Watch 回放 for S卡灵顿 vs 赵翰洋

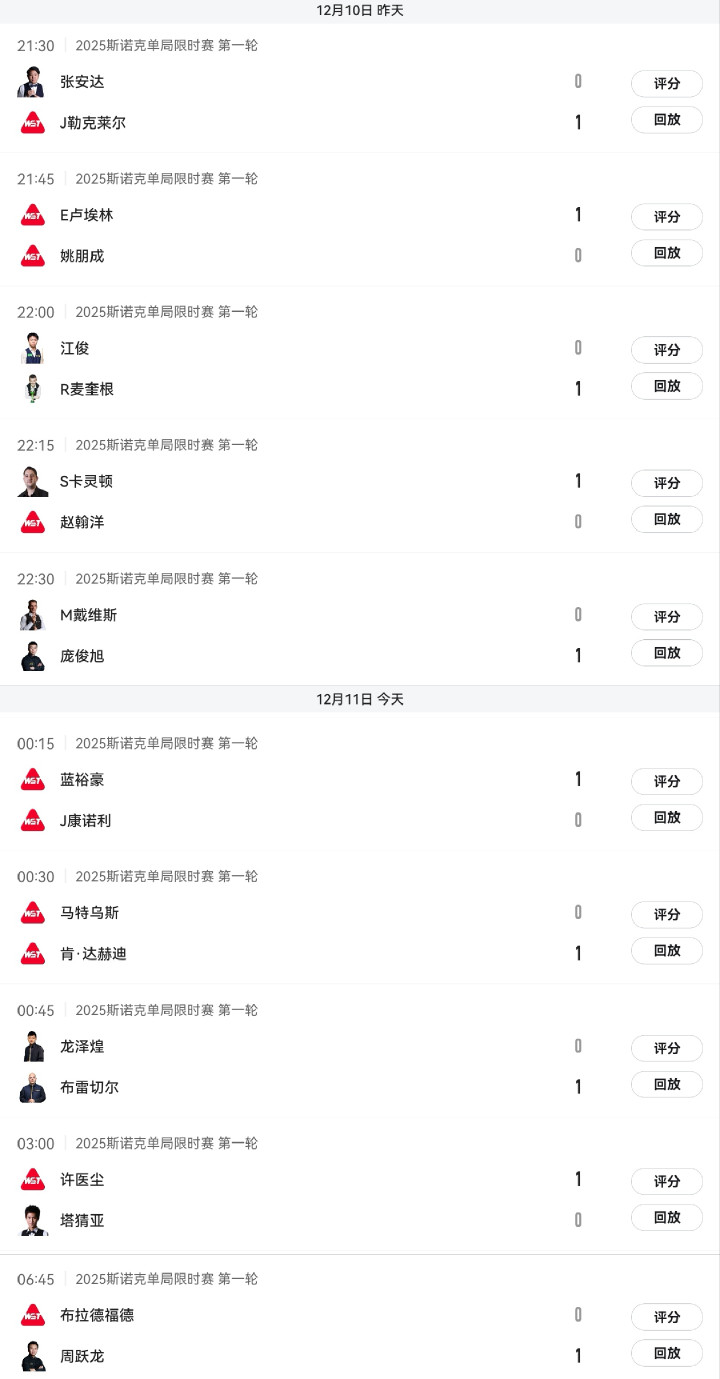point(666,519)
